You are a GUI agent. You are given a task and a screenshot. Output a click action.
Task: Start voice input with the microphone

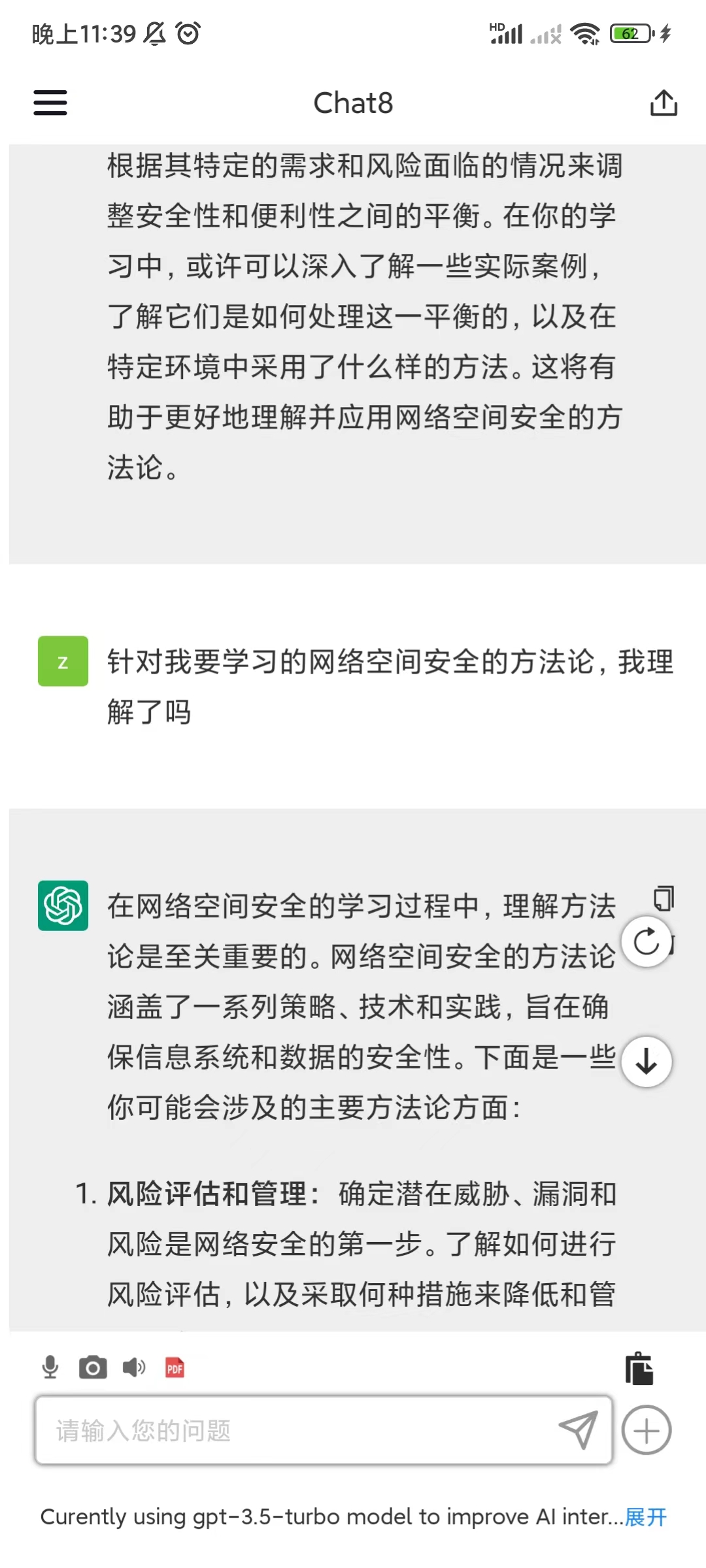pos(50,1367)
